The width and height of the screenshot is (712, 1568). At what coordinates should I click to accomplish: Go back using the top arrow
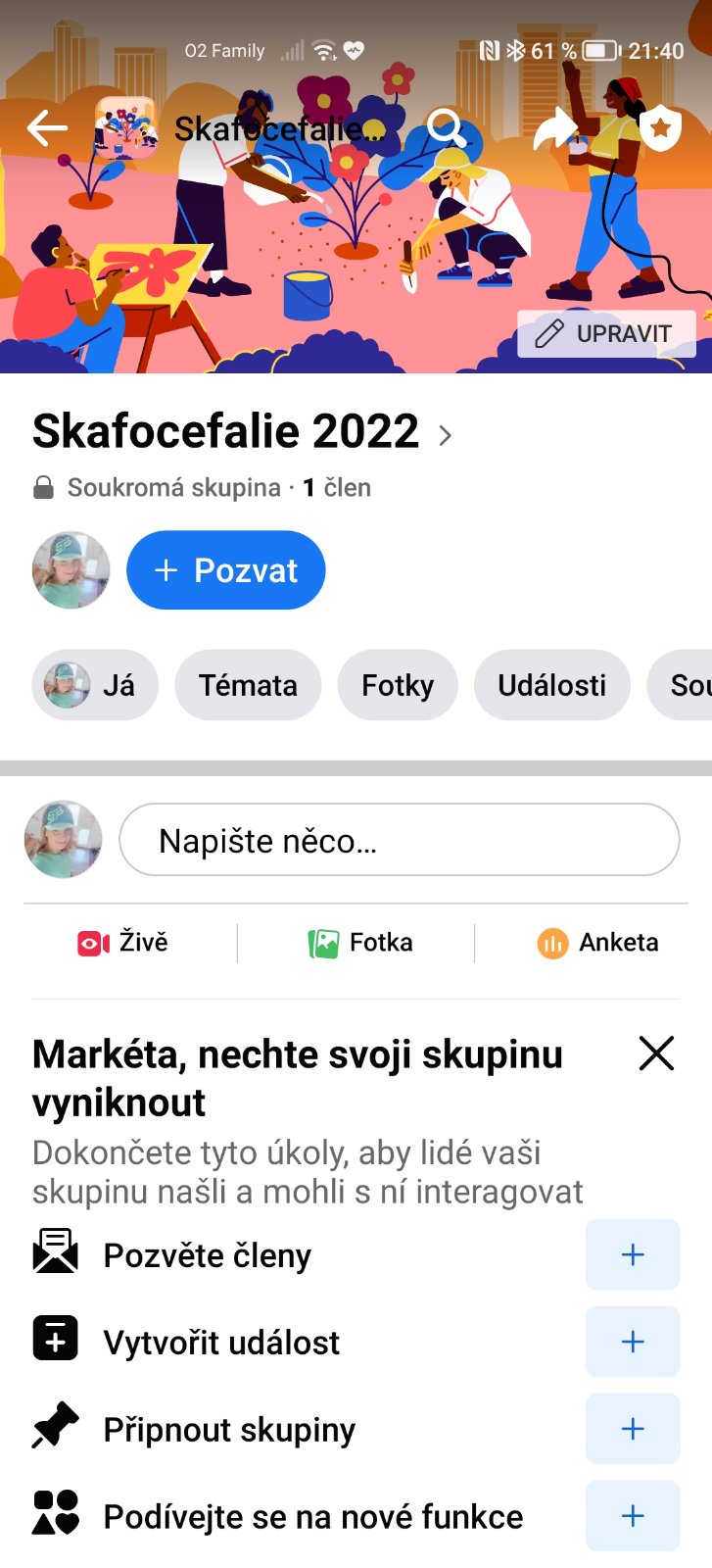[47, 127]
